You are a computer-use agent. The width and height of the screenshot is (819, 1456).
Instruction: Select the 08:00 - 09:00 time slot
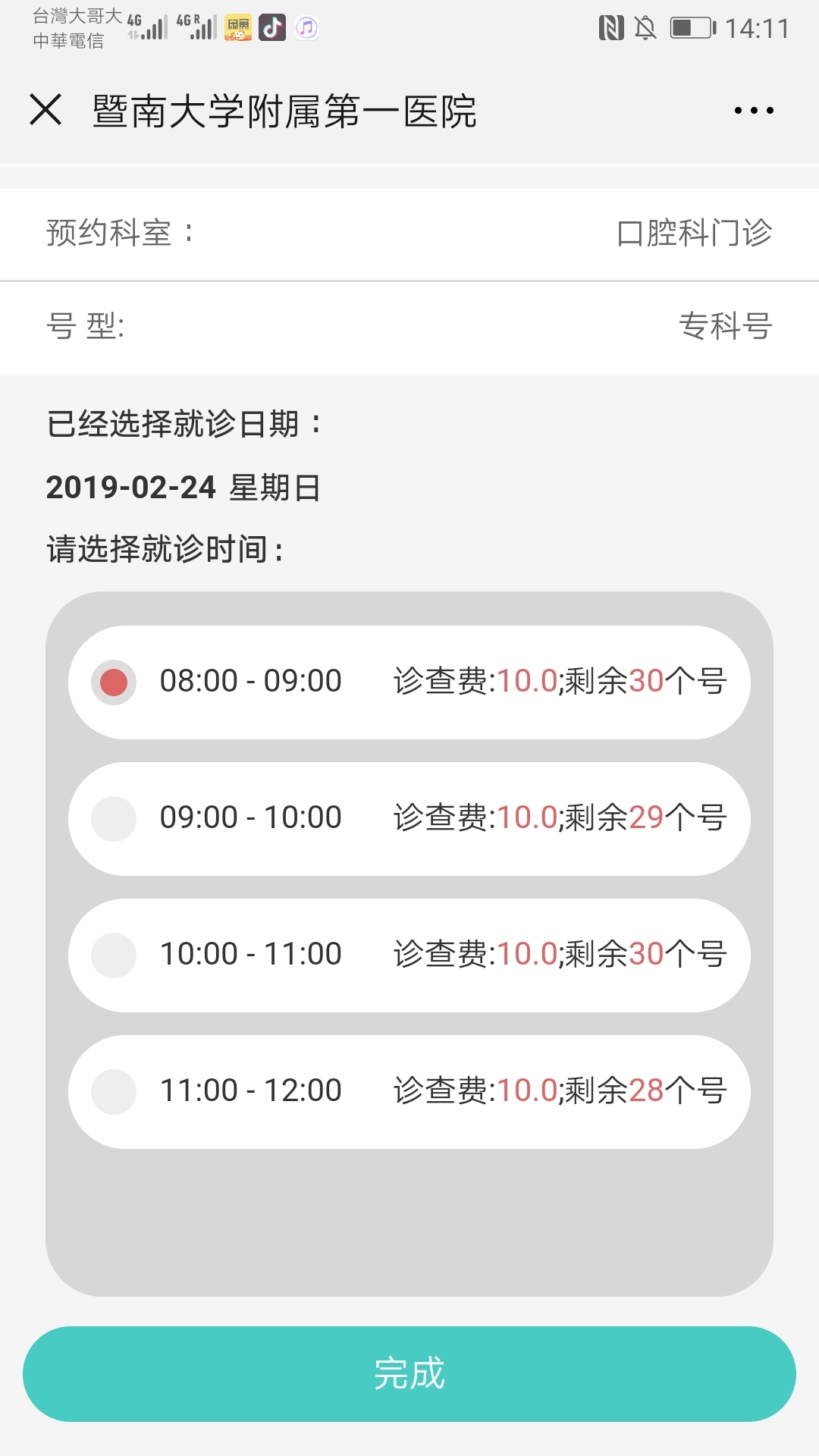click(x=114, y=682)
